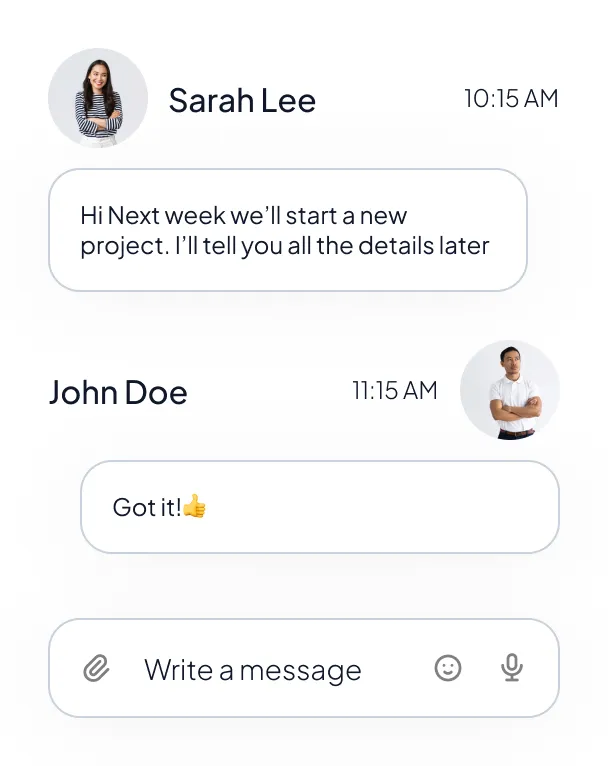Screen dimensions: 608x766
Task: Open Sarah Lee's profile picture
Action: click(x=98, y=98)
